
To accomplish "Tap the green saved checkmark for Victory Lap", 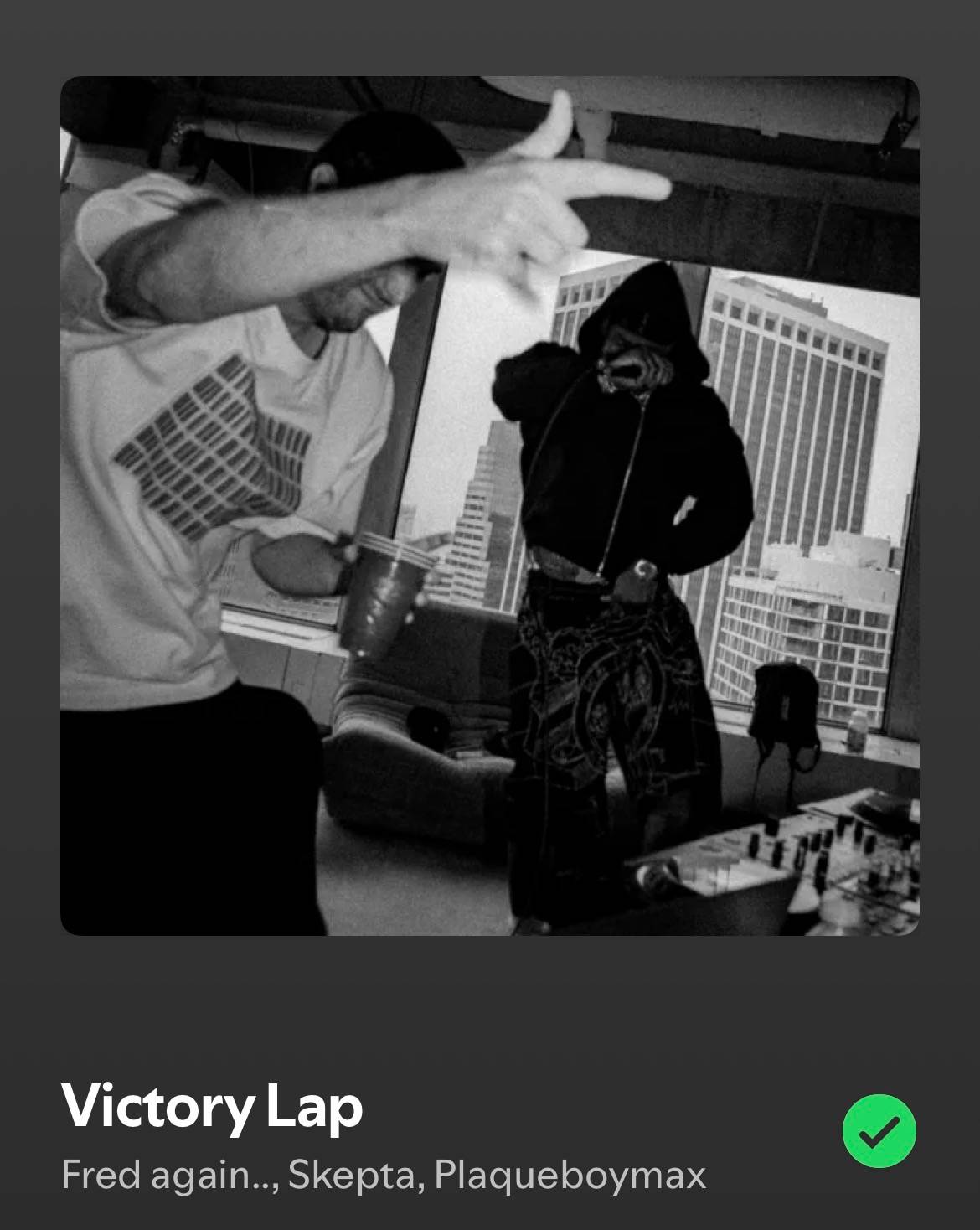I will click(879, 1130).
